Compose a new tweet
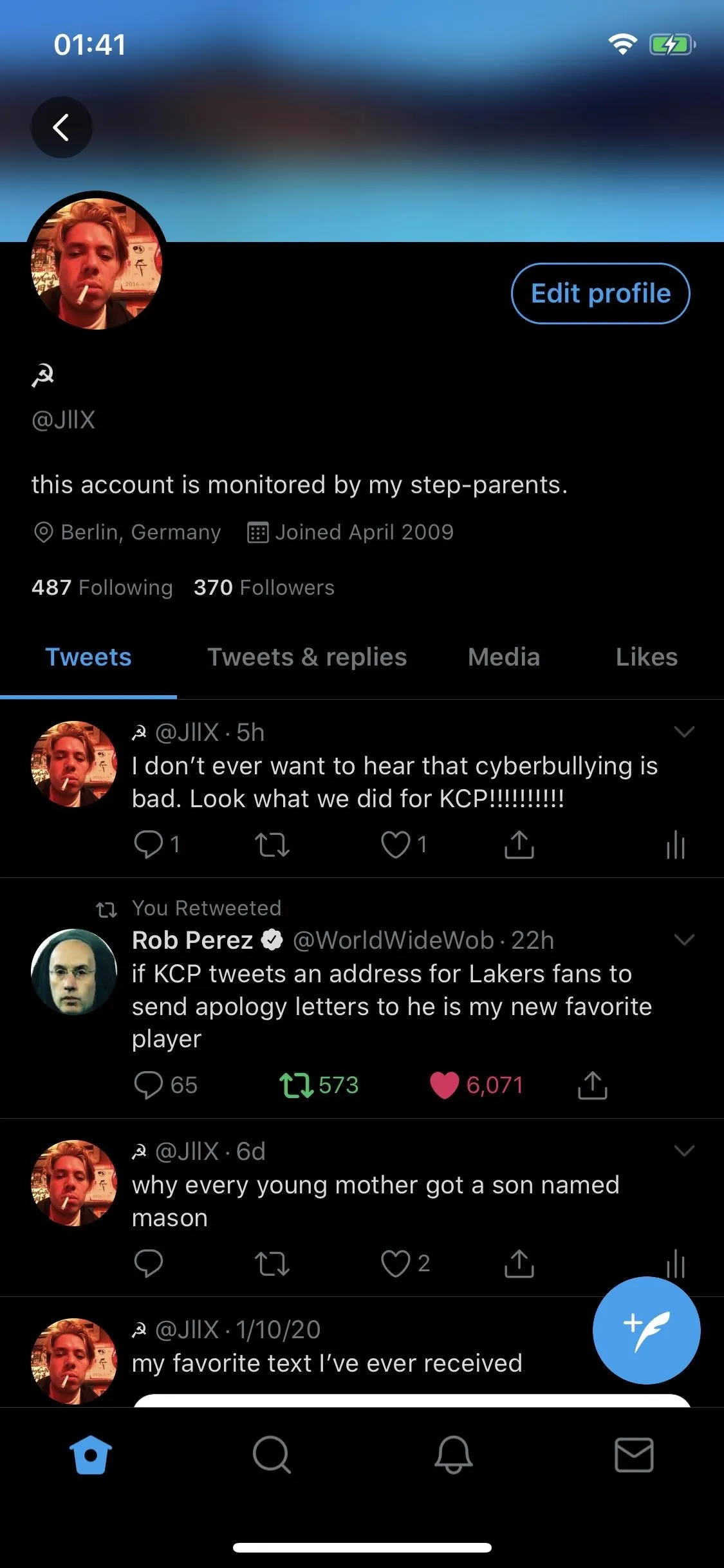This screenshot has width=724, height=1568. (646, 1330)
